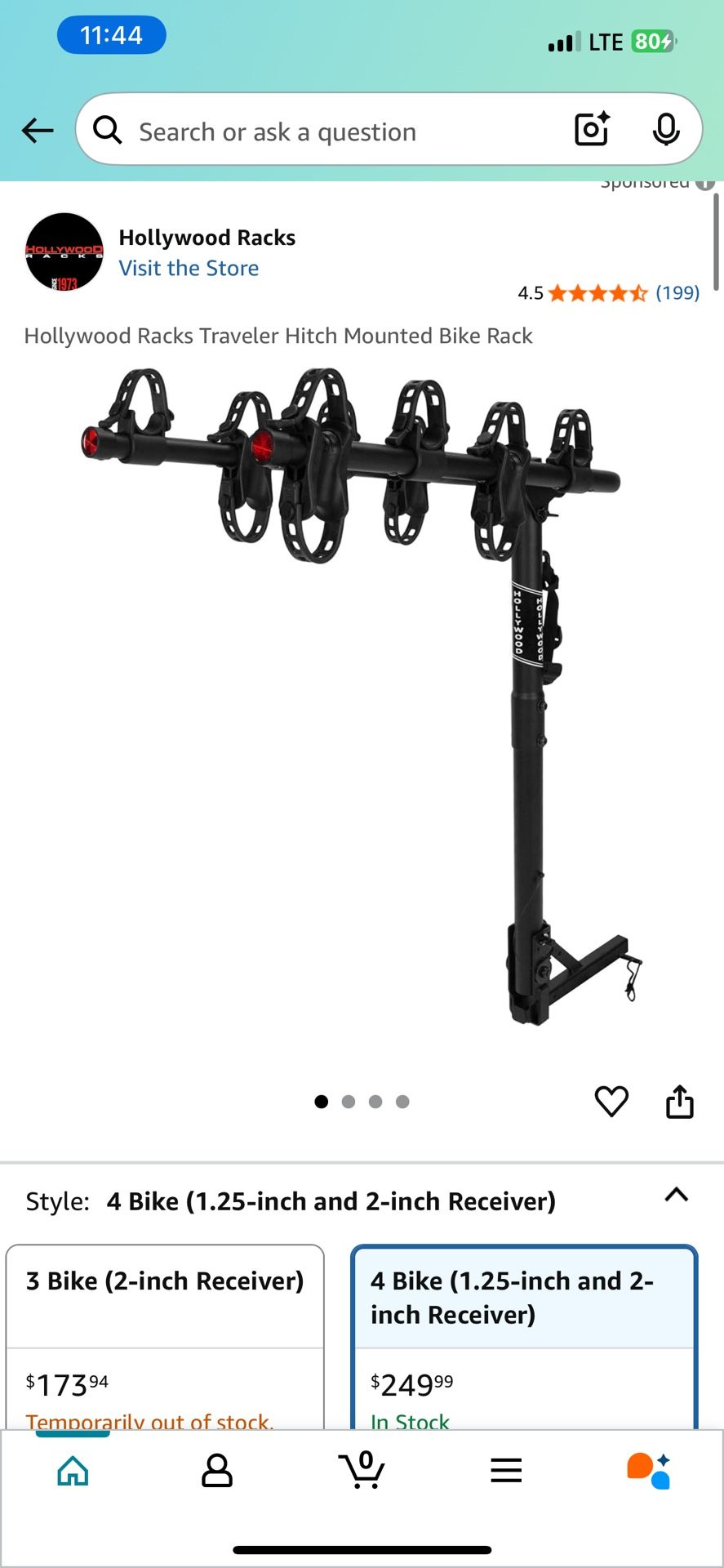This screenshot has width=724, height=1568.
Task: Open the hamburger menu in bottom navigation
Action: [506, 1470]
